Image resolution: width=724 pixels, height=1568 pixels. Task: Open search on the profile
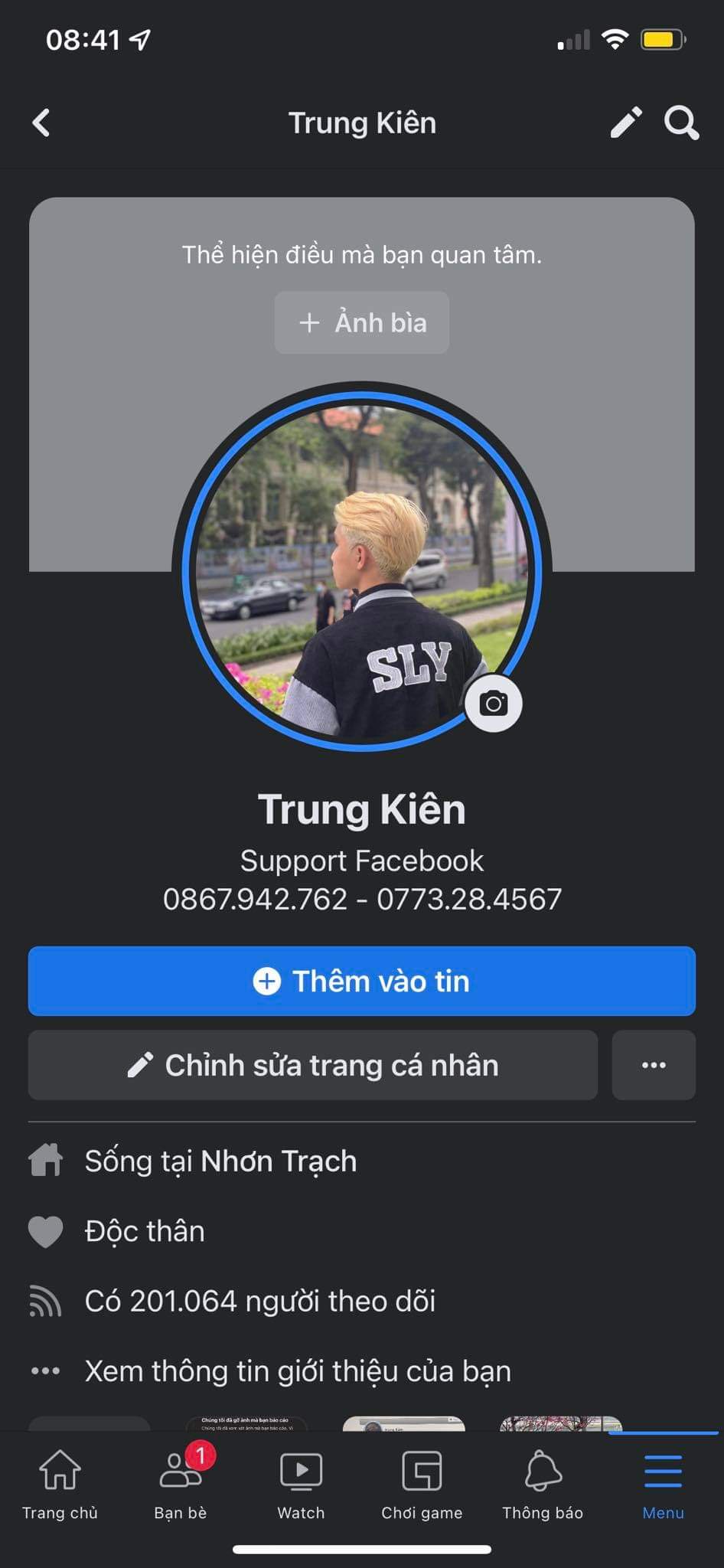(680, 122)
